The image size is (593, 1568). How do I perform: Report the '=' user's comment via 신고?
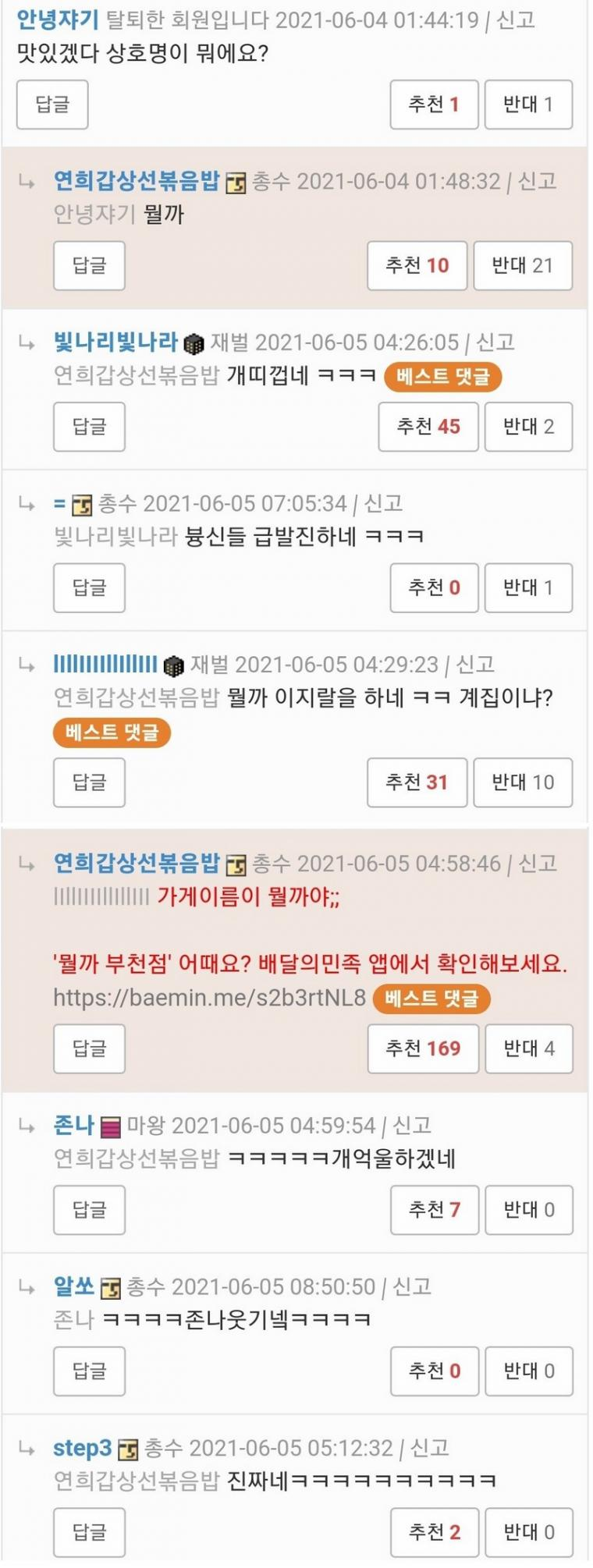tap(383, 504)
